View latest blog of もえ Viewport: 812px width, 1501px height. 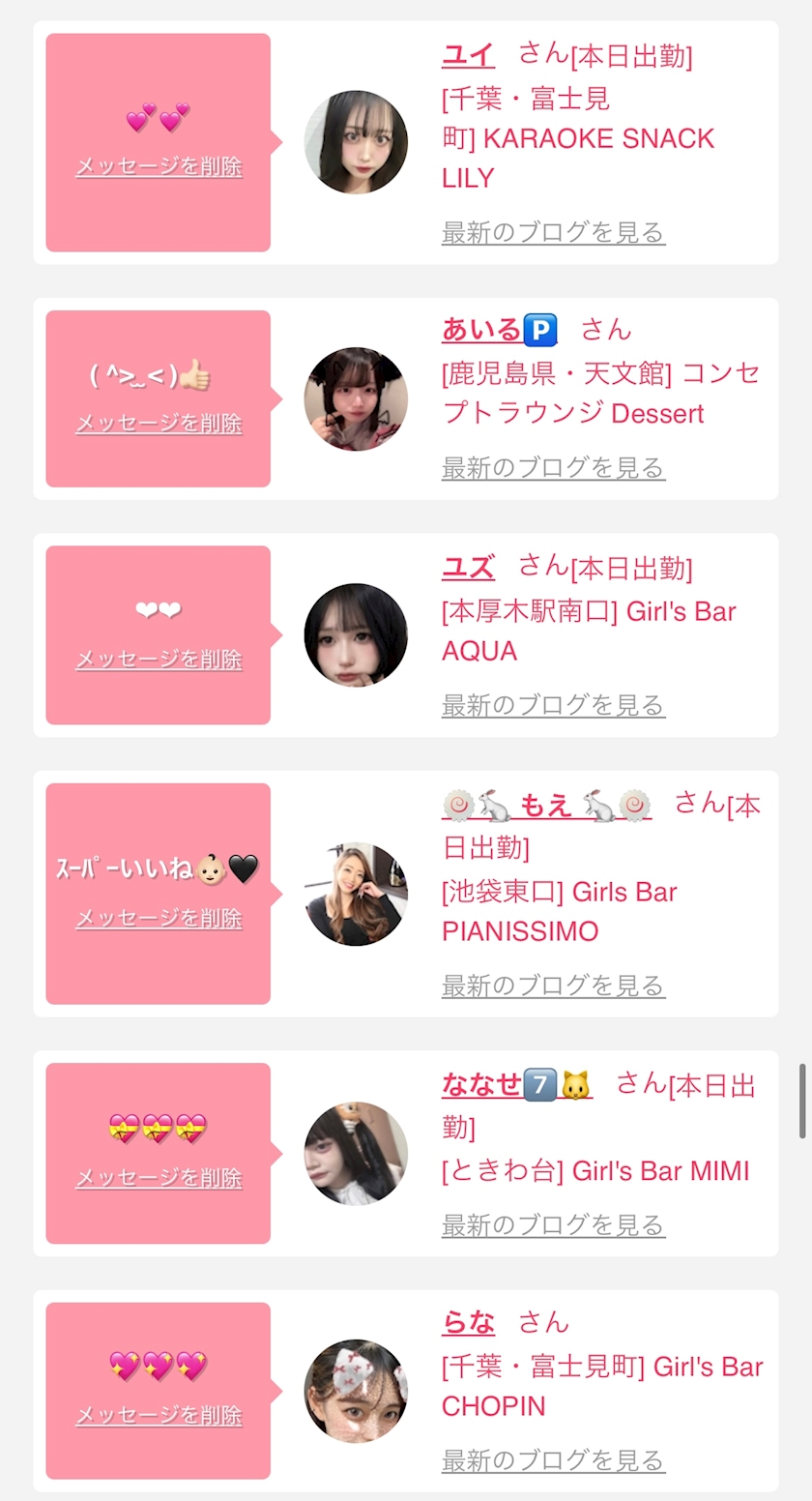(x=553, y=986)
